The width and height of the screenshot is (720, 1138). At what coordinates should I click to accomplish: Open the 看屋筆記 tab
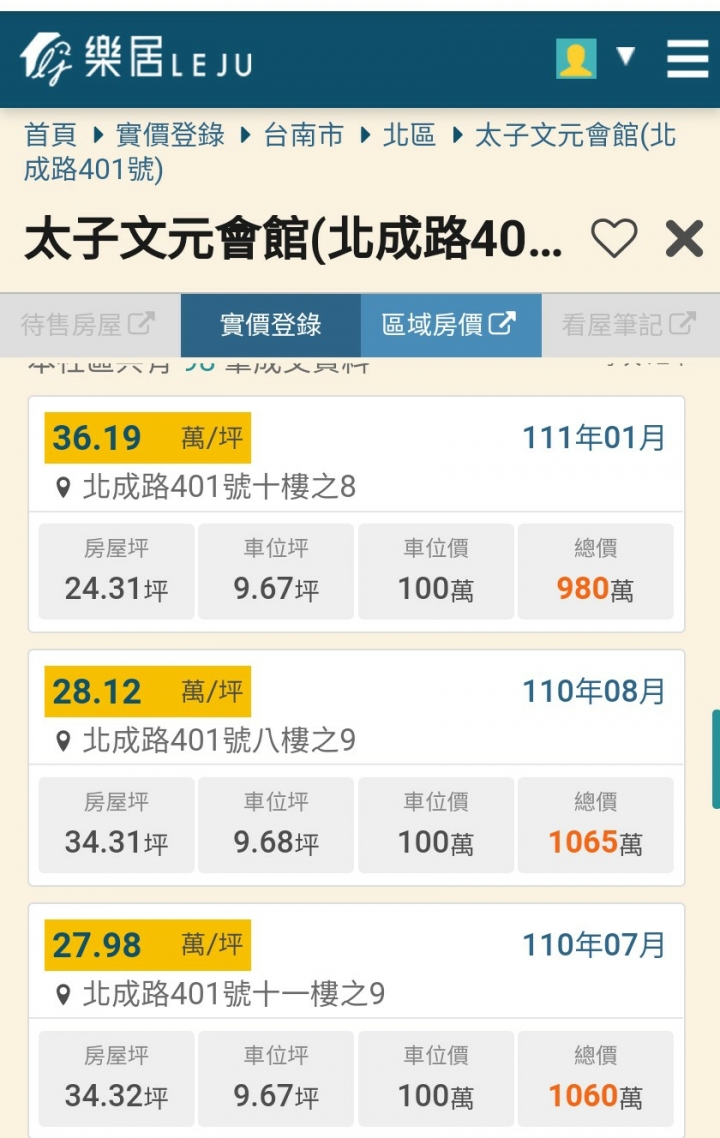(629, 325)
